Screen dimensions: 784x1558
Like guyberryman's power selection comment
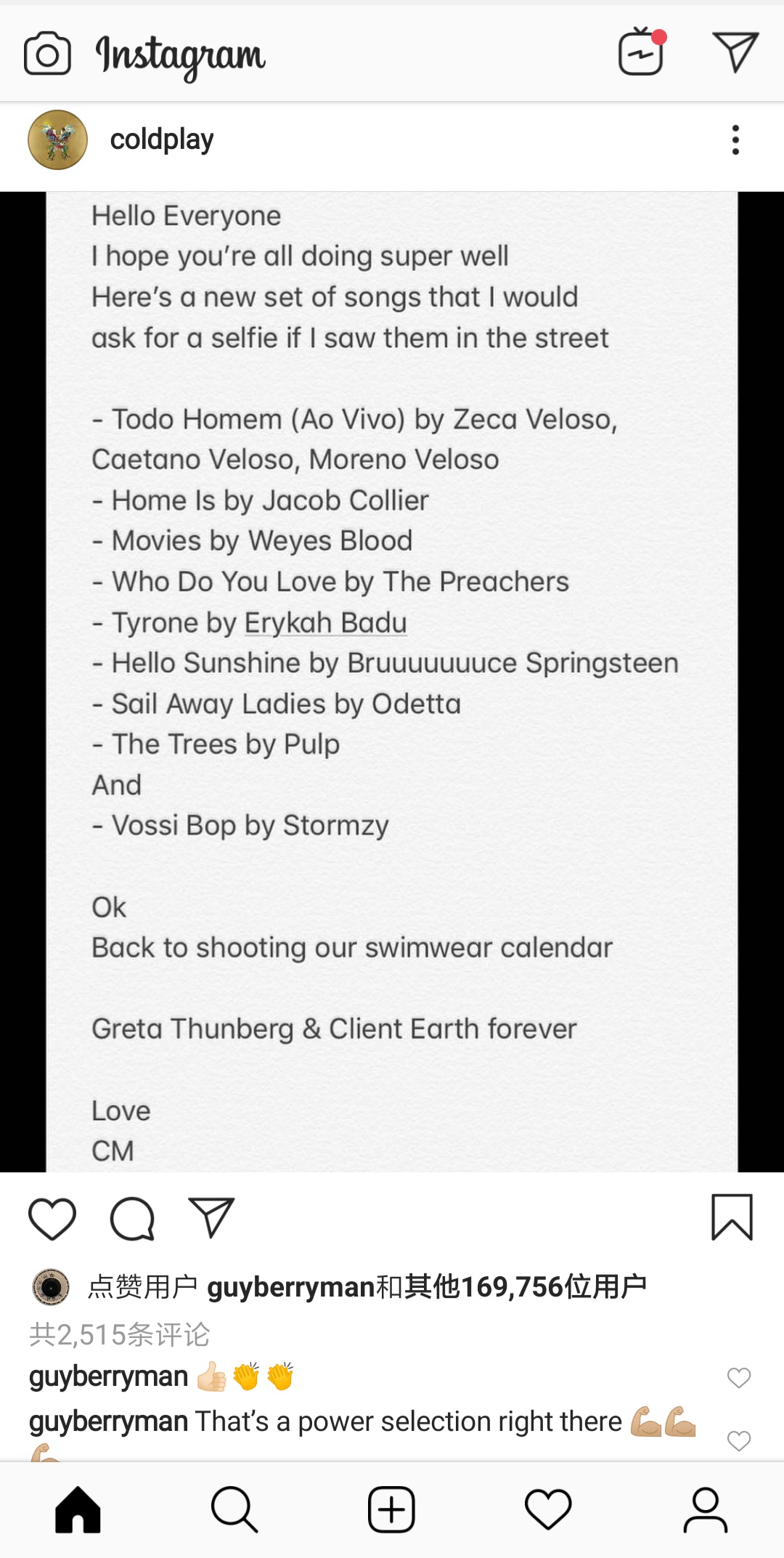click(739, 1440)
